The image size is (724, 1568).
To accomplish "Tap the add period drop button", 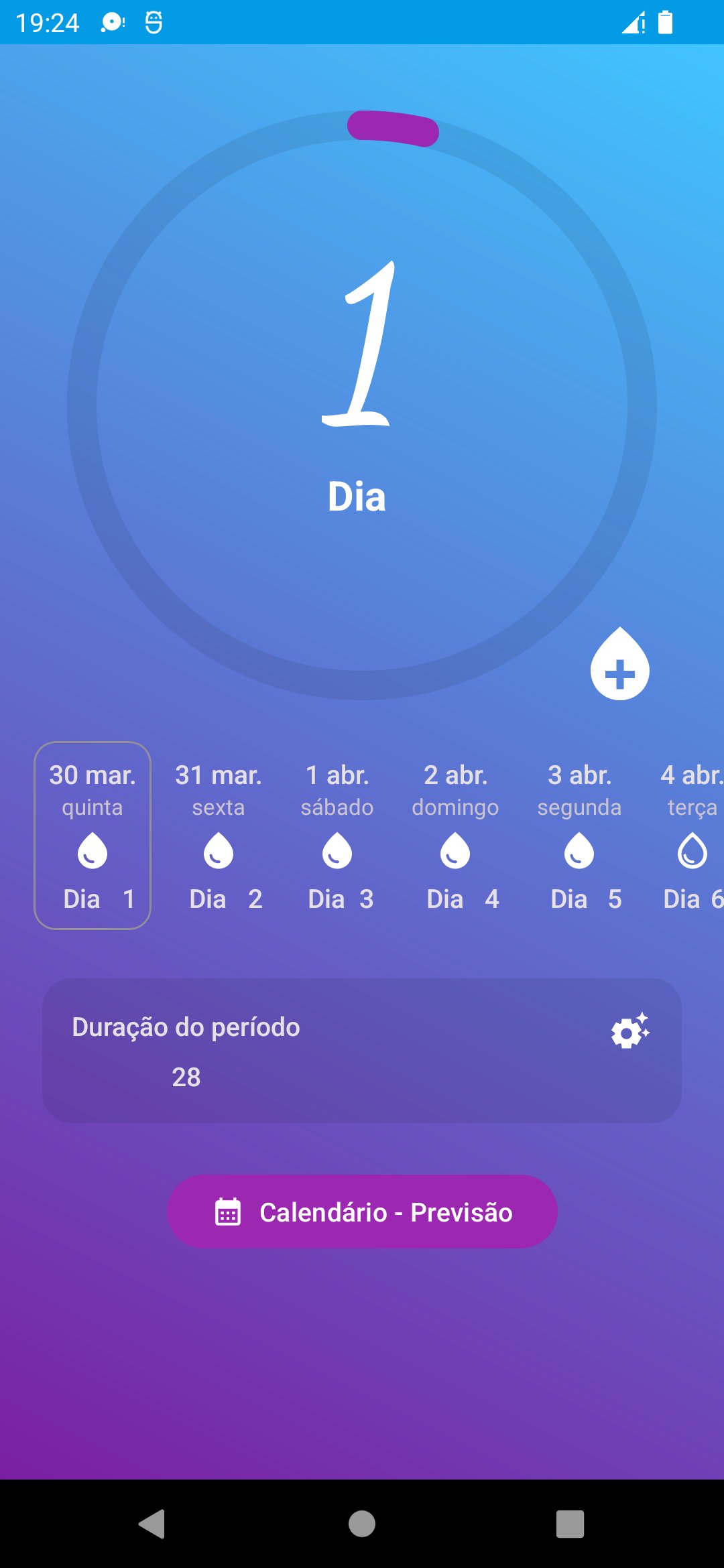I will 619,664.
